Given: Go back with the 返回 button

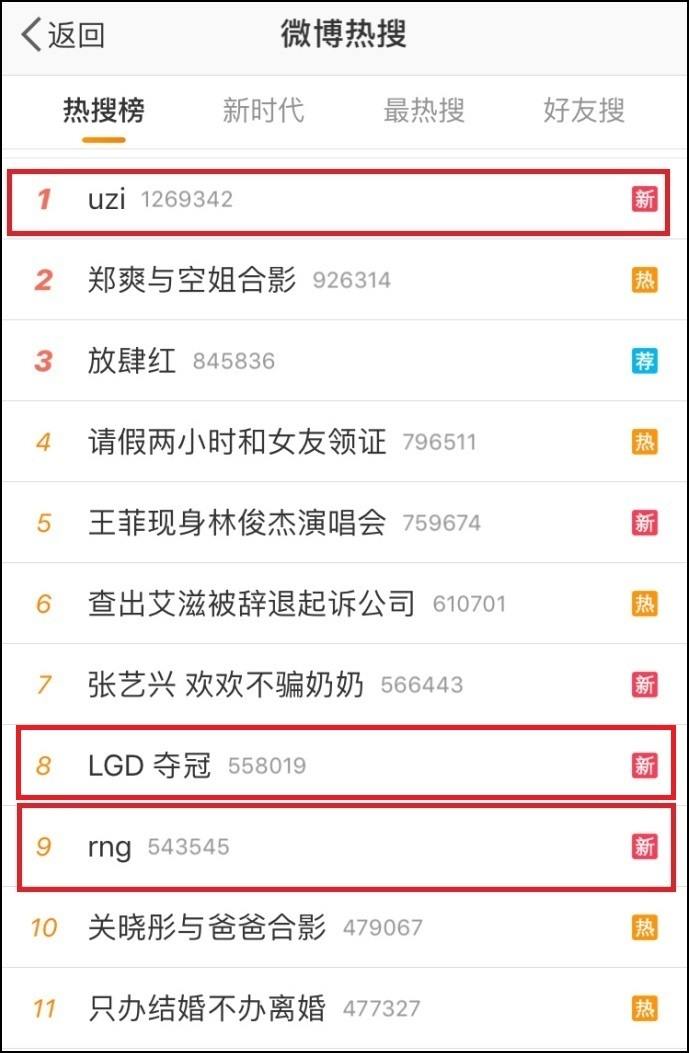Looking at the screenshot, I should point(62,35).
